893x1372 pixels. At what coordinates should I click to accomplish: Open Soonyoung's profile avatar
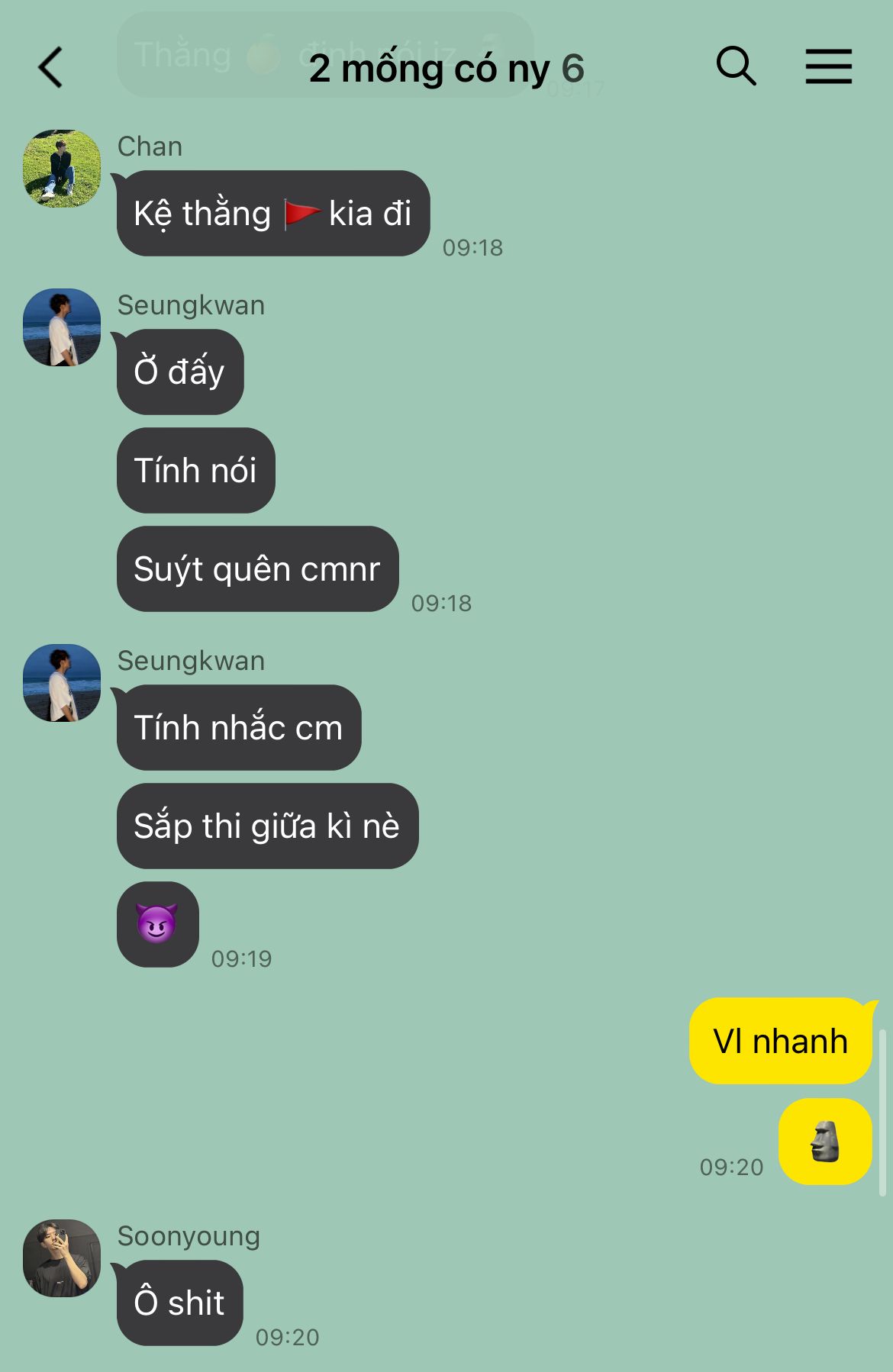(62, 1258)
